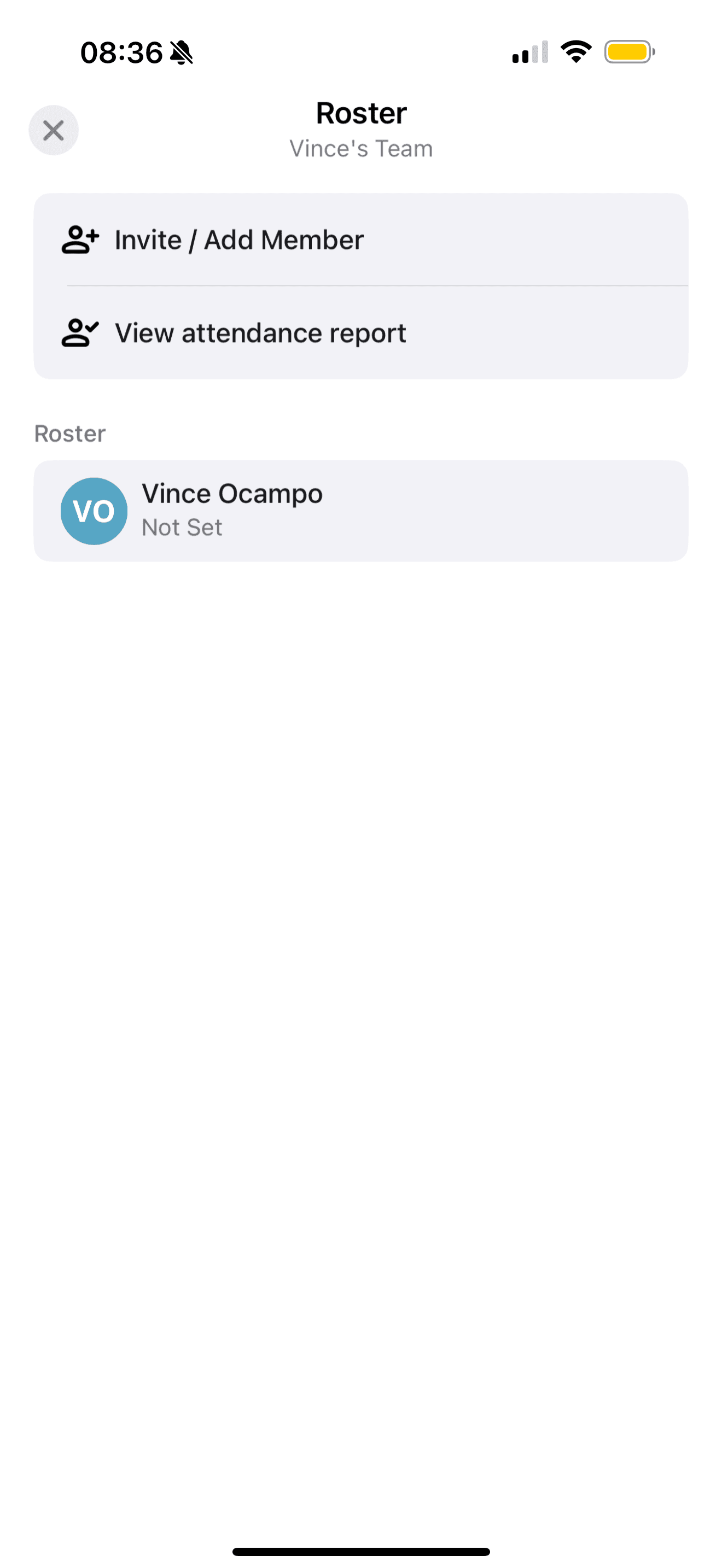Image resolution: width=722 pixels, height=1568 pixels.
Task: Select the Vince Ocampo roster entry
Action: tap(361, 511)
